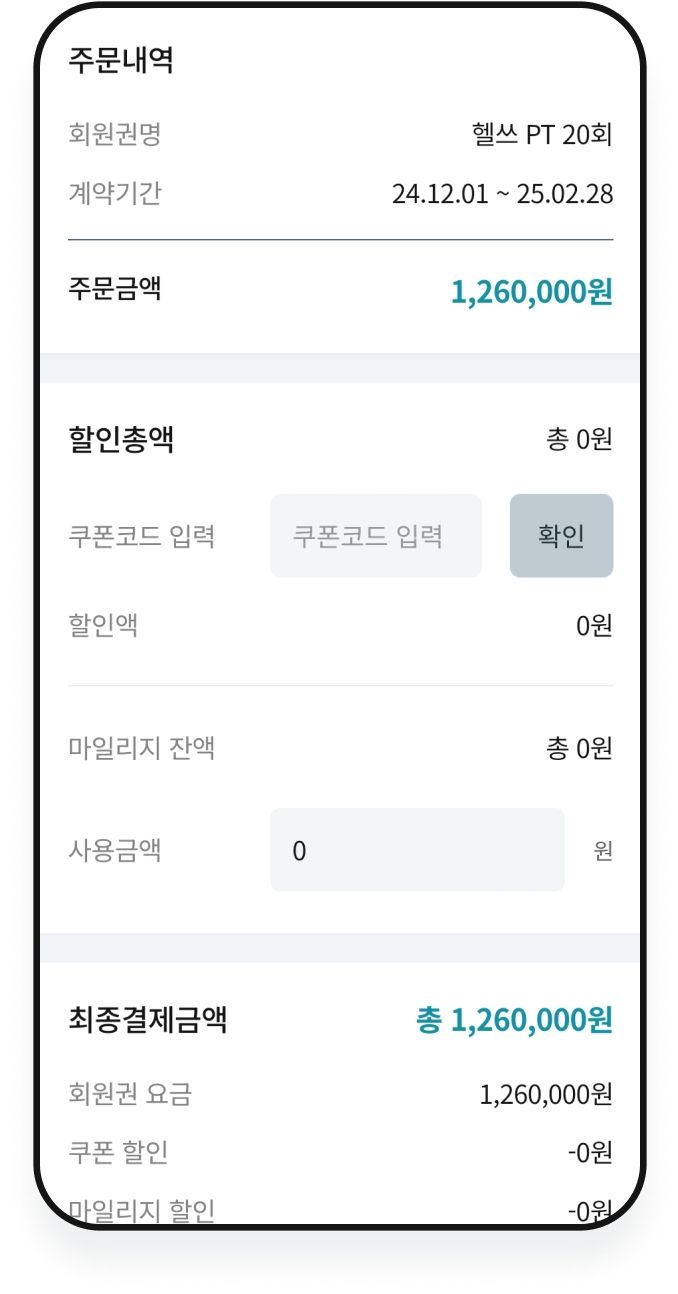Tap the 확인 button to apply coupon
This screenshot has width=678, height=1294.
point(561,536)
